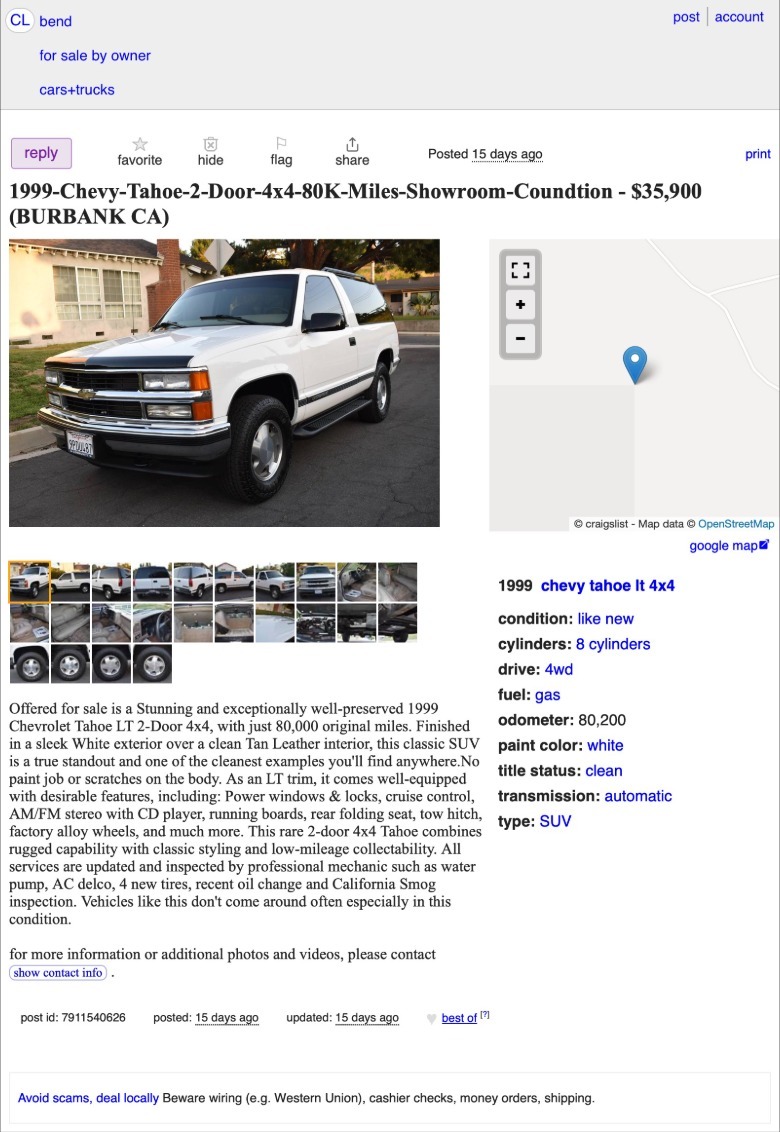Open the best of link

tap(459, 1018)
